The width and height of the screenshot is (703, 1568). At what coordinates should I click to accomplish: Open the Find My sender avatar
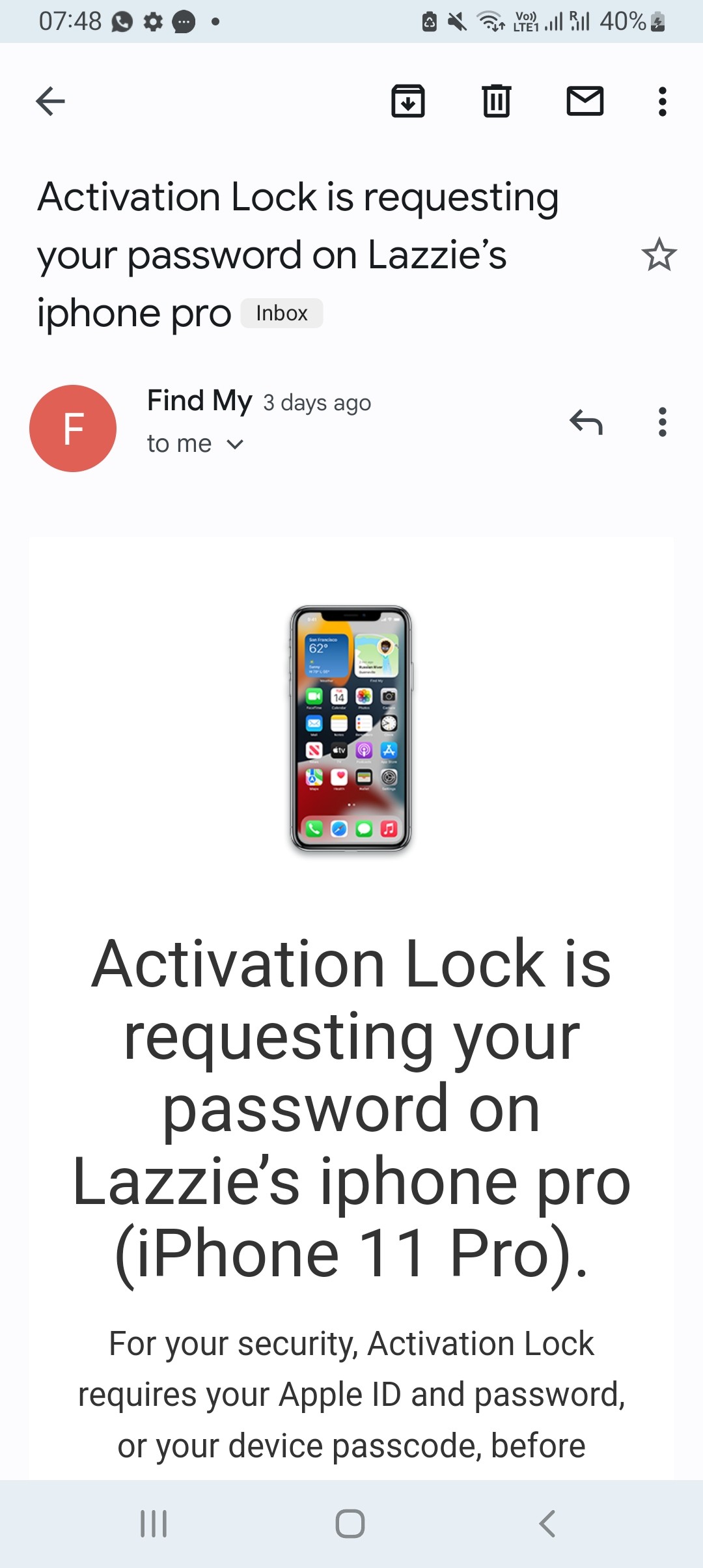(73, 428)
